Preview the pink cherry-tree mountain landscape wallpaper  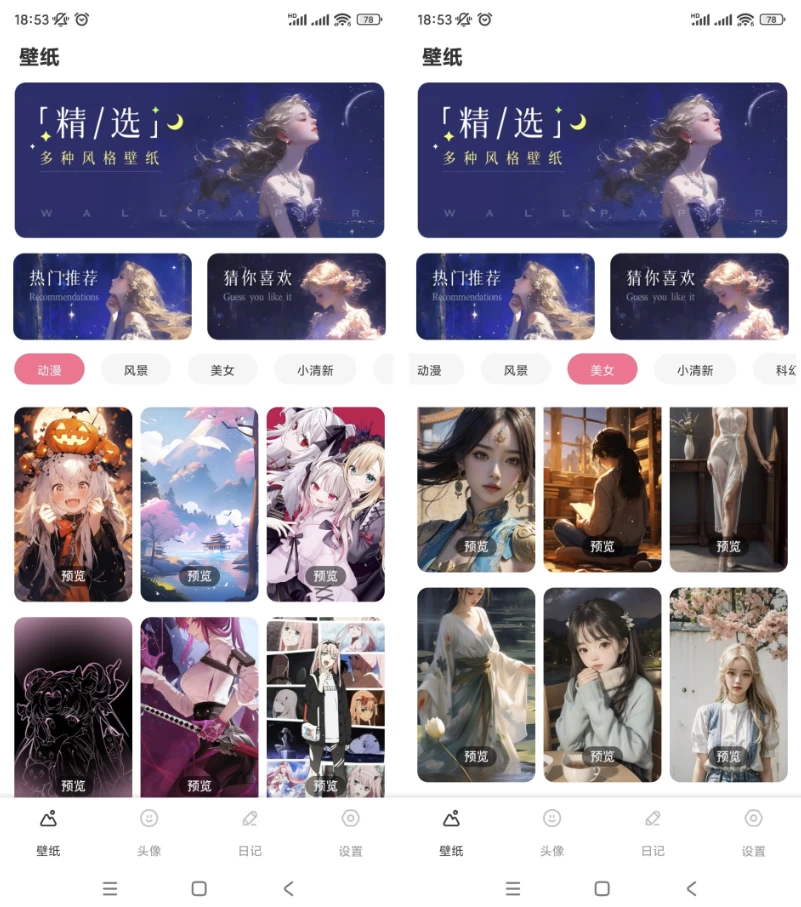tap(199, 576)
